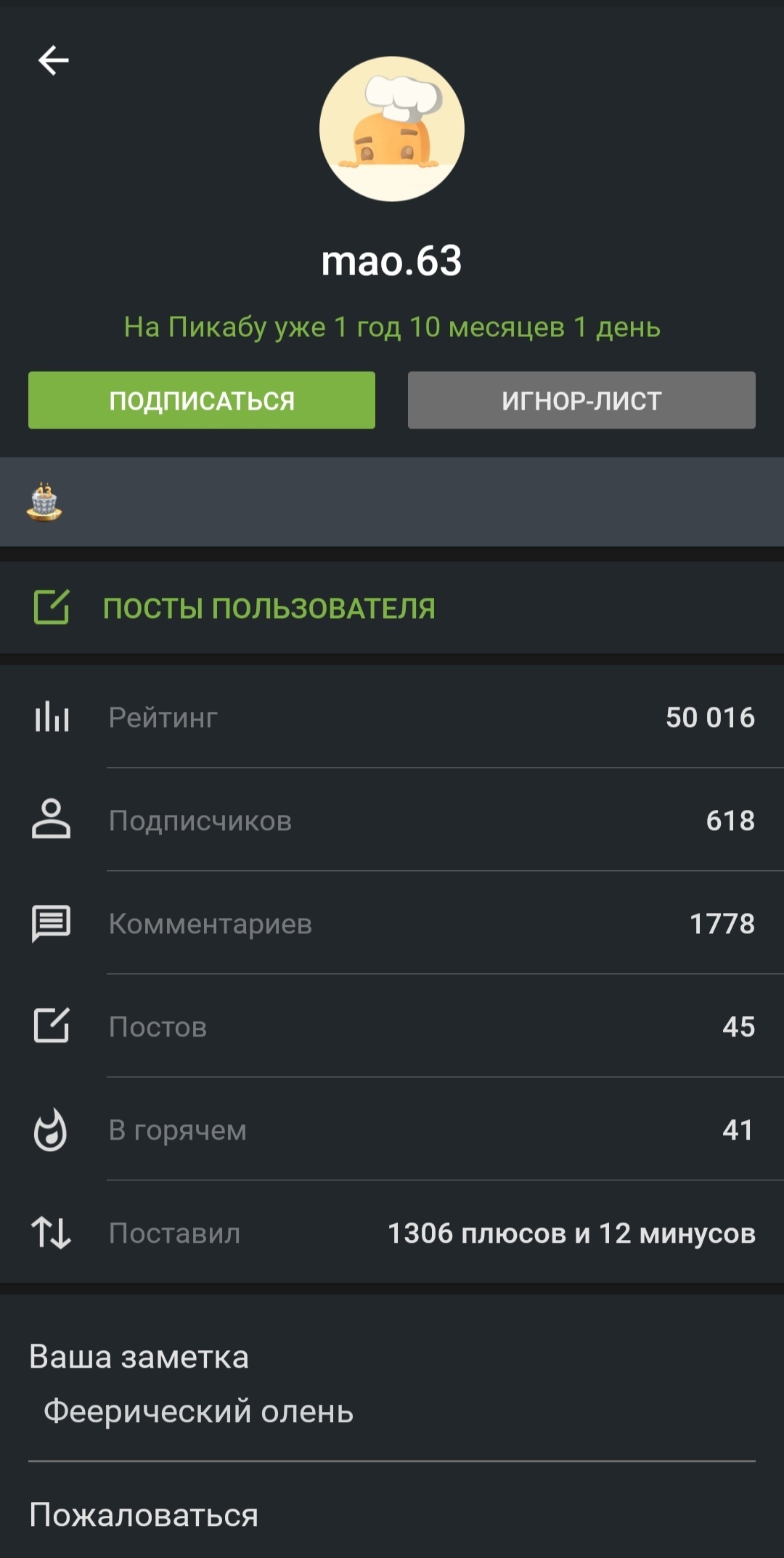Add user to ИГНОР-ЛИСТ

point(581,400)
